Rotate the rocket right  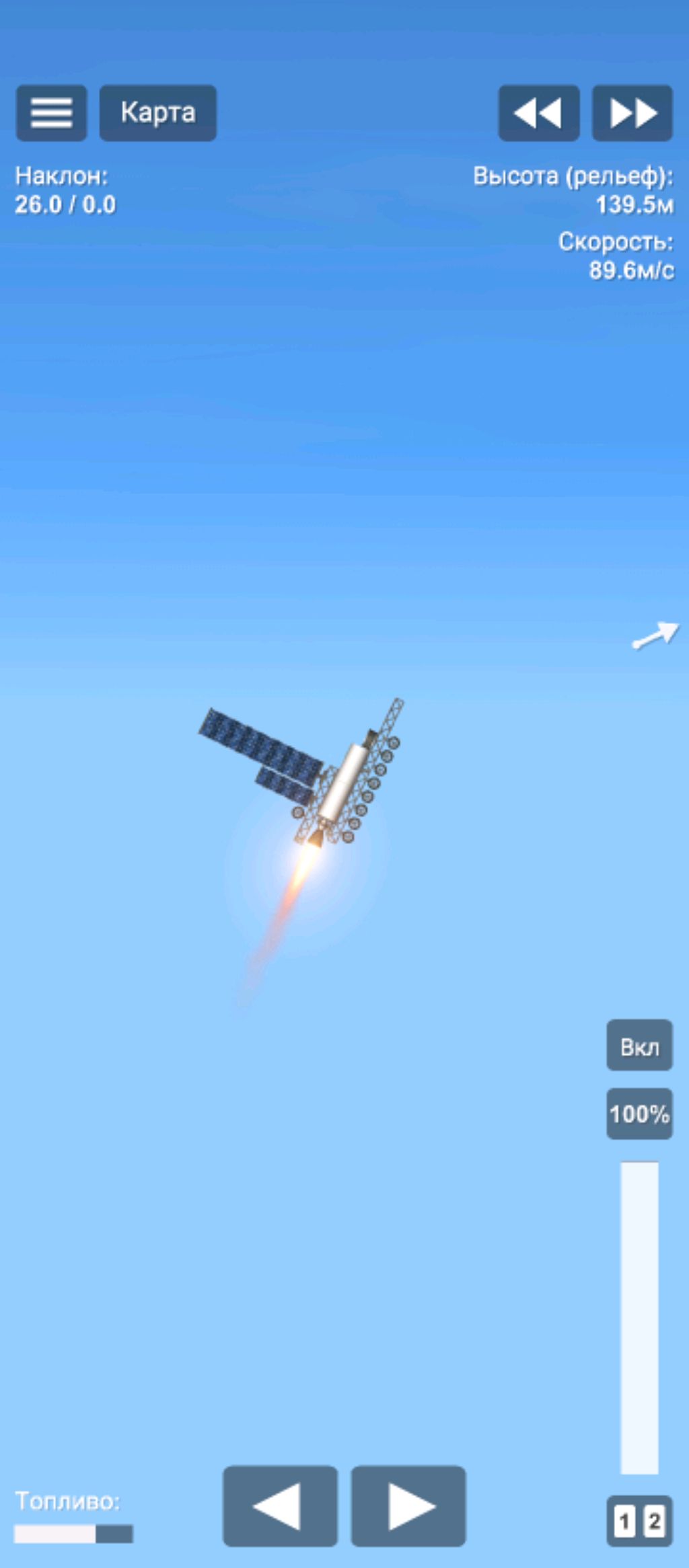coord(408,1506)
